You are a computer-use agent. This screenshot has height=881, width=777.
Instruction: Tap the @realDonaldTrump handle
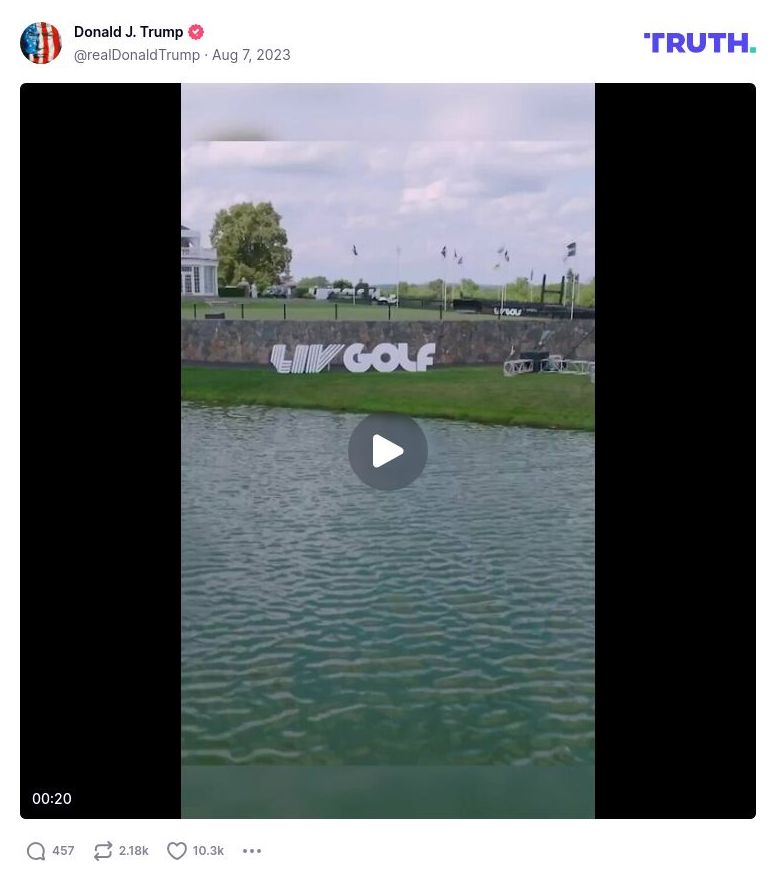pyautogui.click(x=137, y=55)
